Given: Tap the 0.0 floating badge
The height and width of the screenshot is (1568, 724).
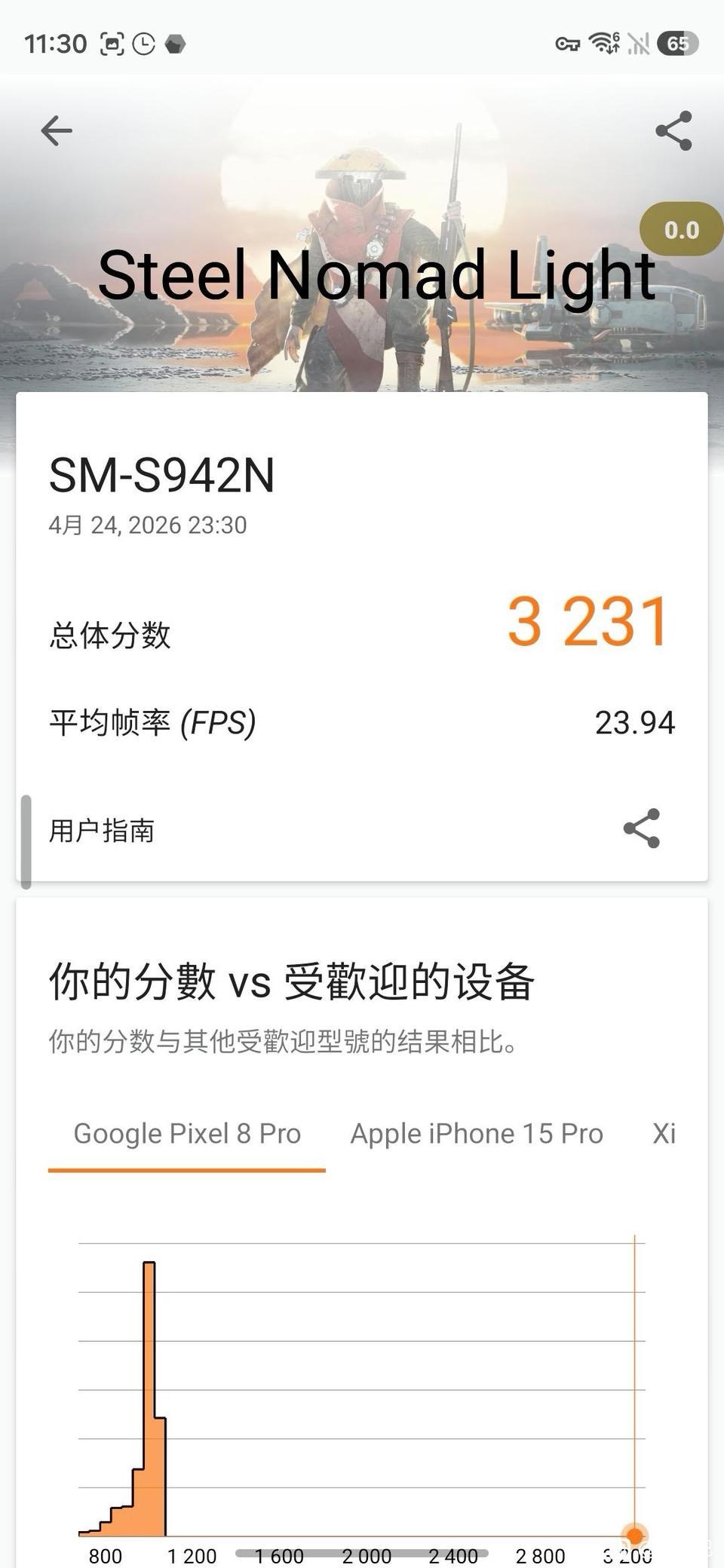Looking at the screenshot, I should pos(681,229).
